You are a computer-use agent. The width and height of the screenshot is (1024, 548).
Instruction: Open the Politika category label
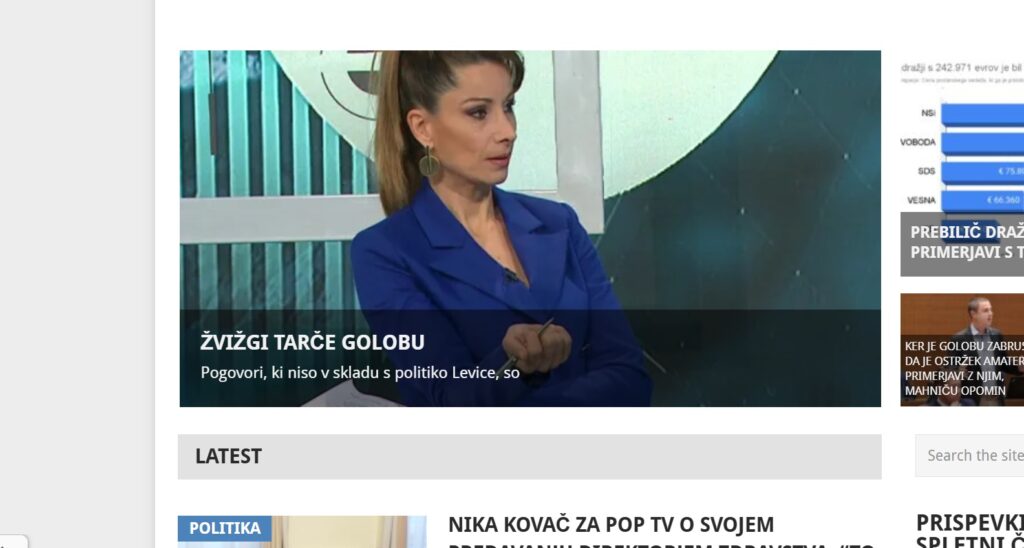coord(225,528)
